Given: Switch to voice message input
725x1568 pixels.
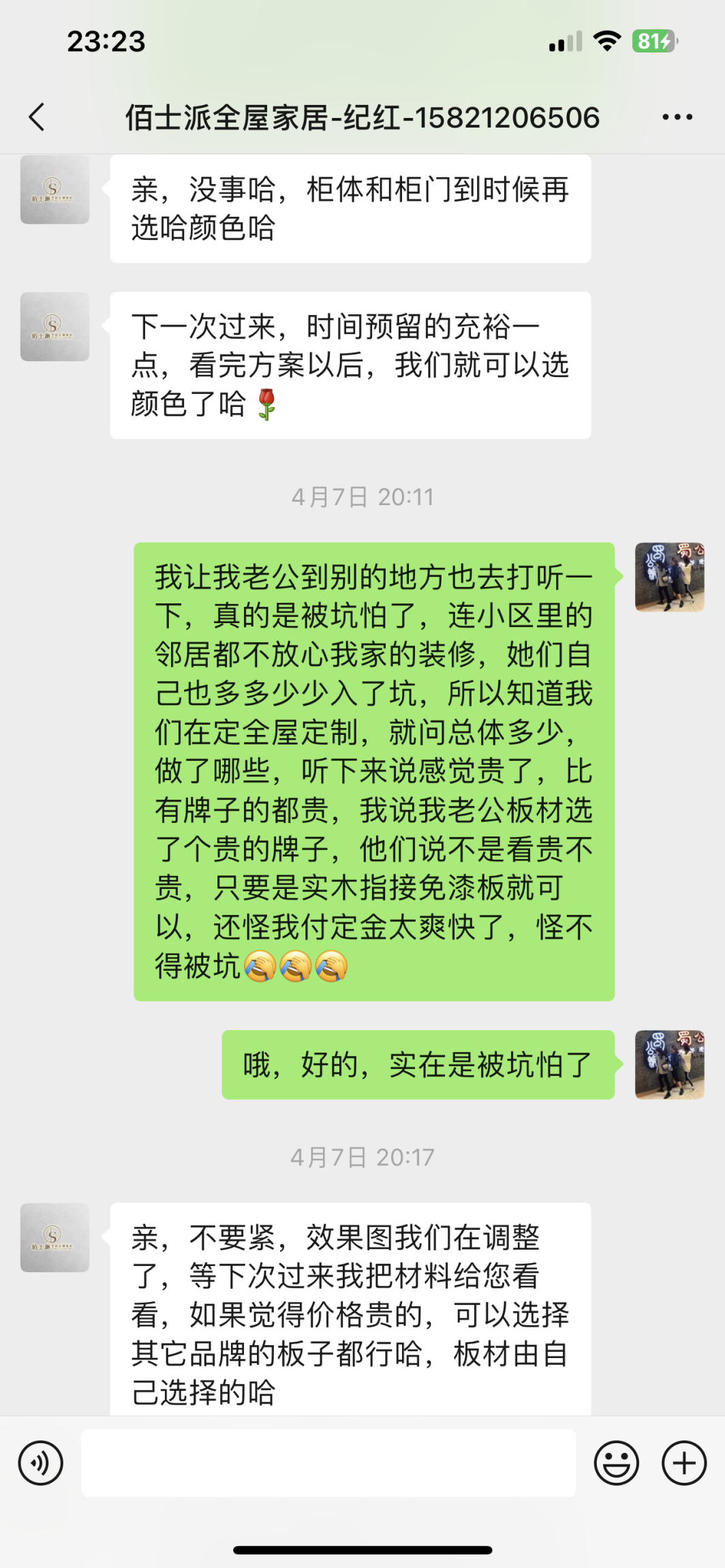Looking at the screenshot, I should point(41,1463).
